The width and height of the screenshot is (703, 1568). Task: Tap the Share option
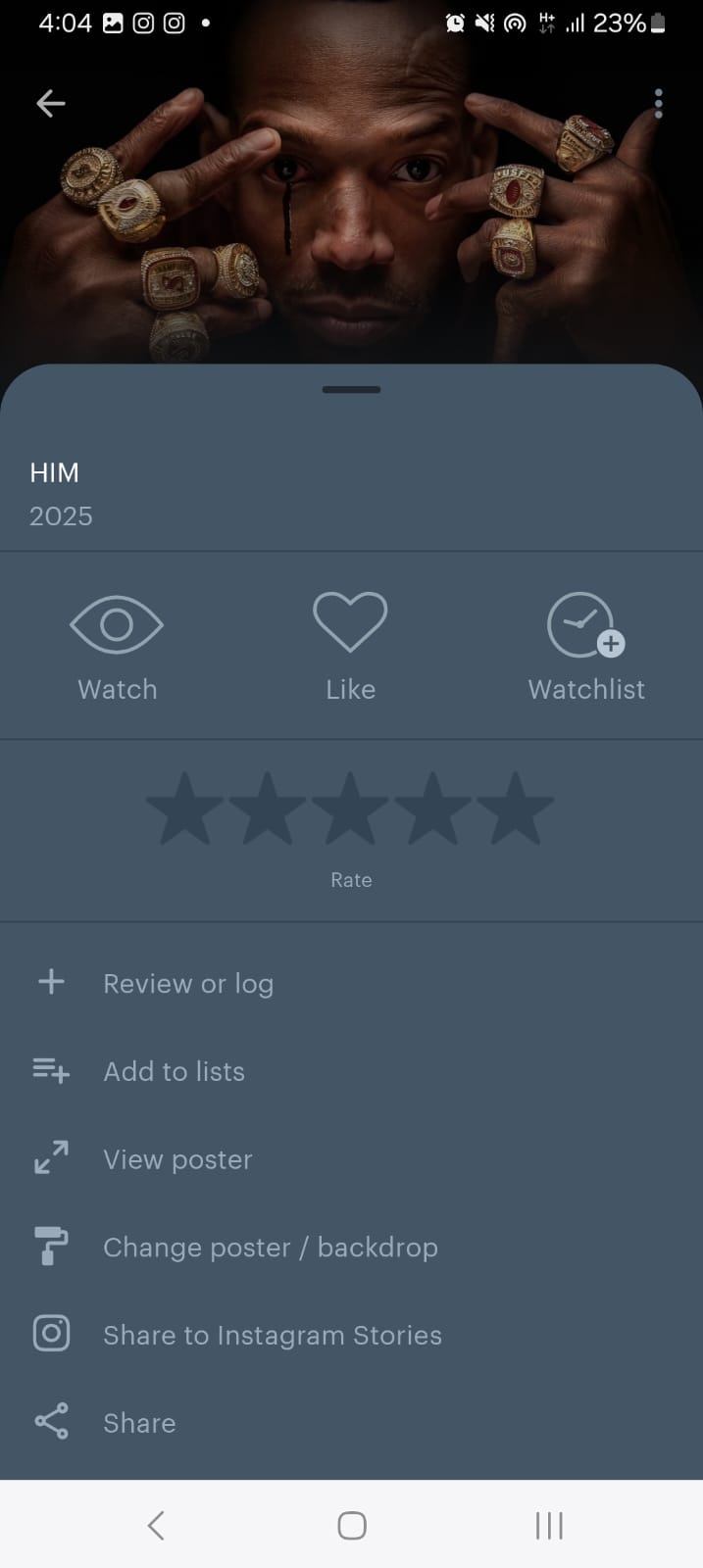(x=139, y=1423)
